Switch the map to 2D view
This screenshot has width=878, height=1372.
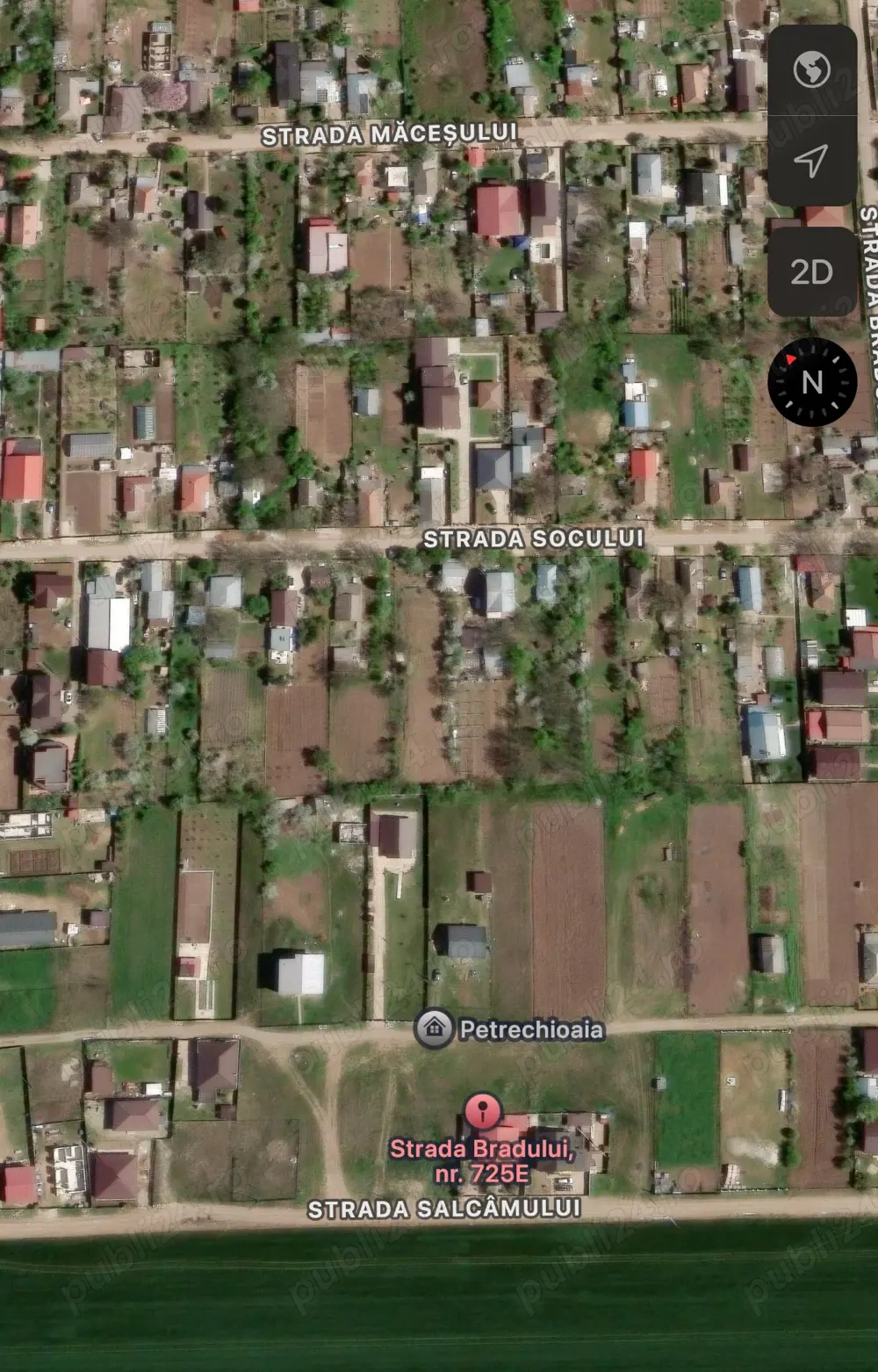coord(811,272)
